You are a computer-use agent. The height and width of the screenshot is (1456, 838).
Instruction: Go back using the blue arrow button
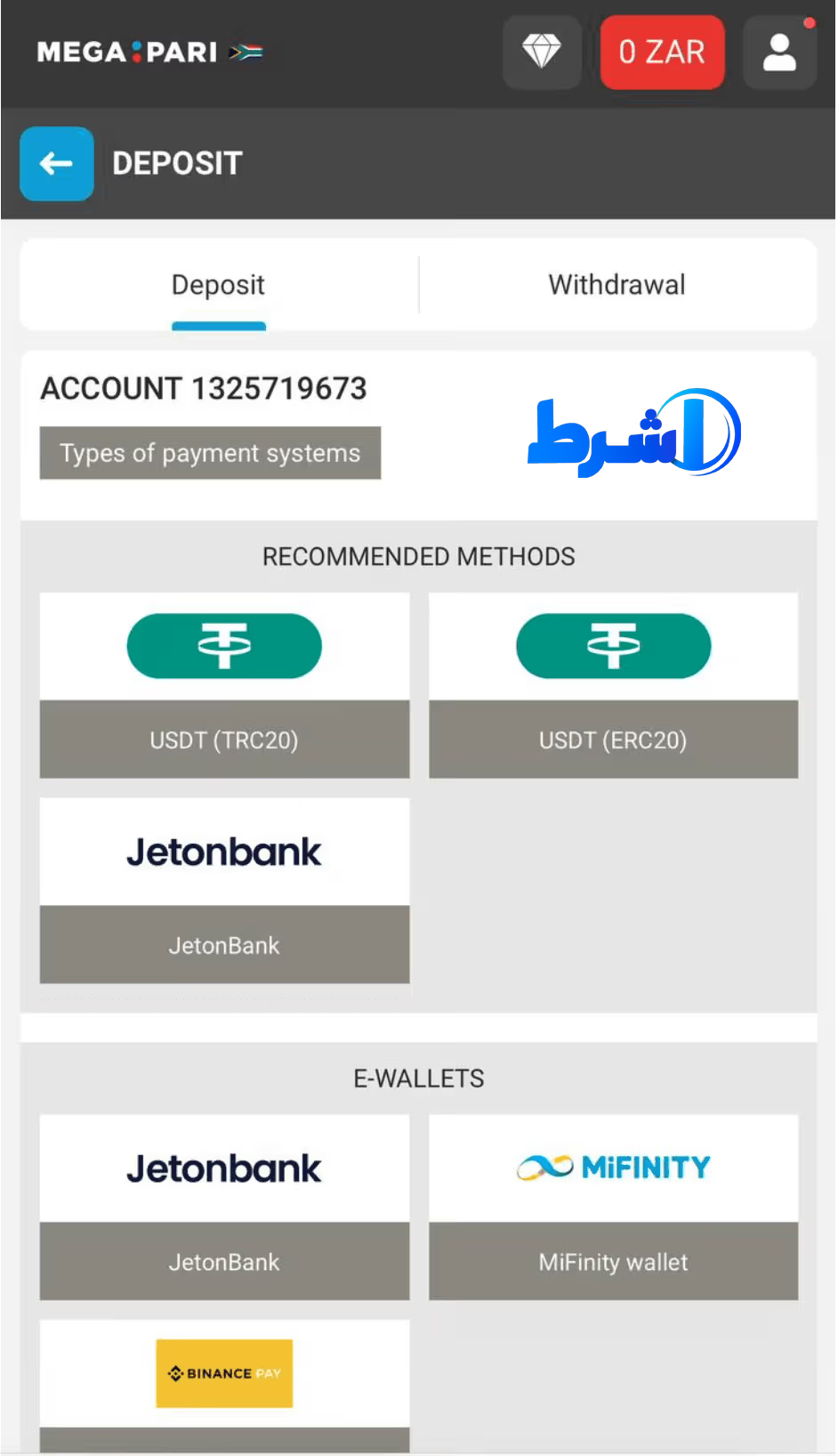(x=57, y=164)
